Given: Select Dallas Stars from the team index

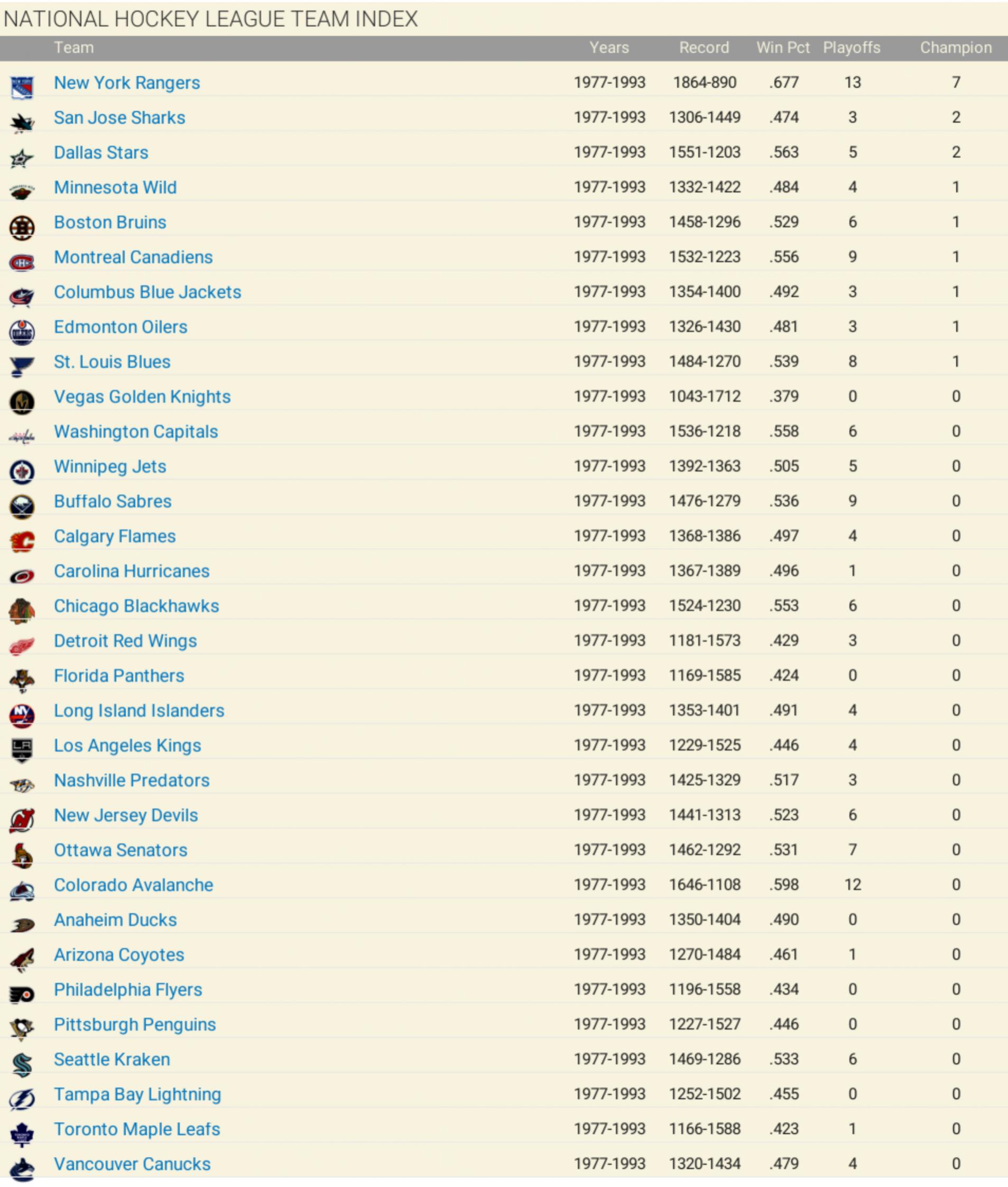Looking at the screenshot, I should pos(101,153).
